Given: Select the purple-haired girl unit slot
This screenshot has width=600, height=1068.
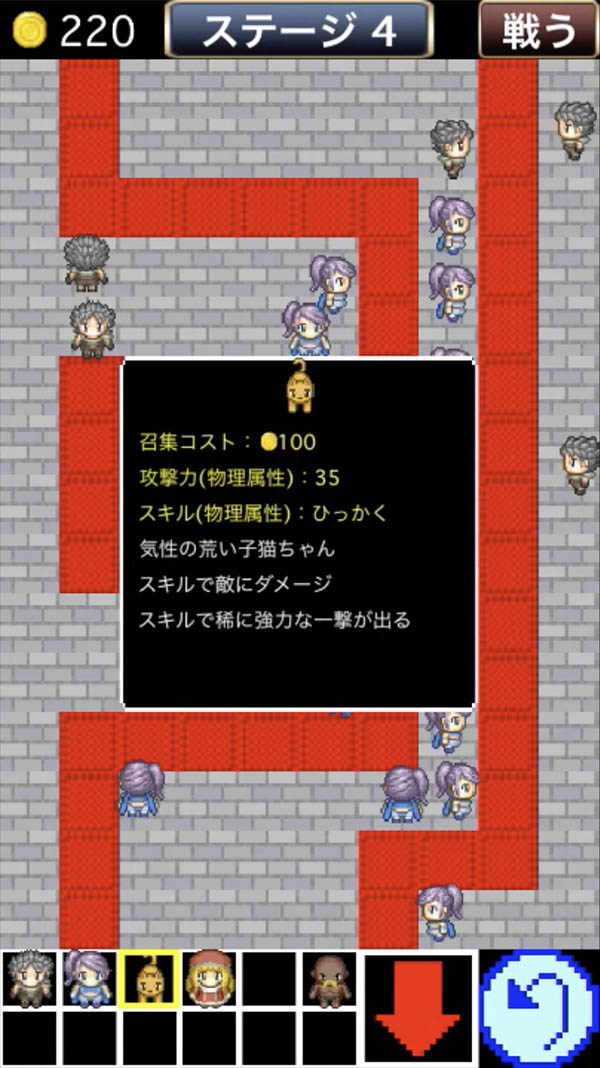Looking at the screenshot, I should click(x=89, y=978).
